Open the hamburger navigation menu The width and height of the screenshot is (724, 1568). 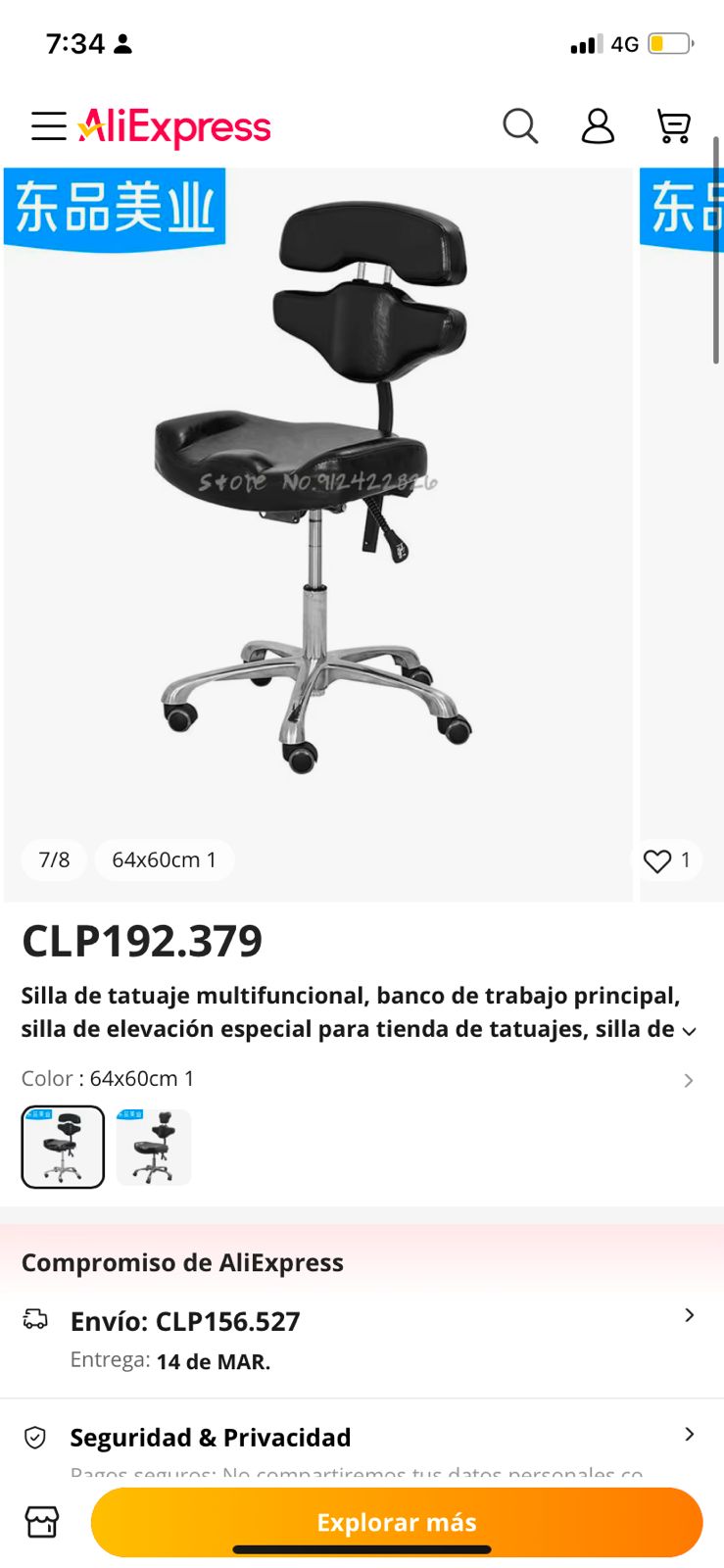tap(48, 126)
